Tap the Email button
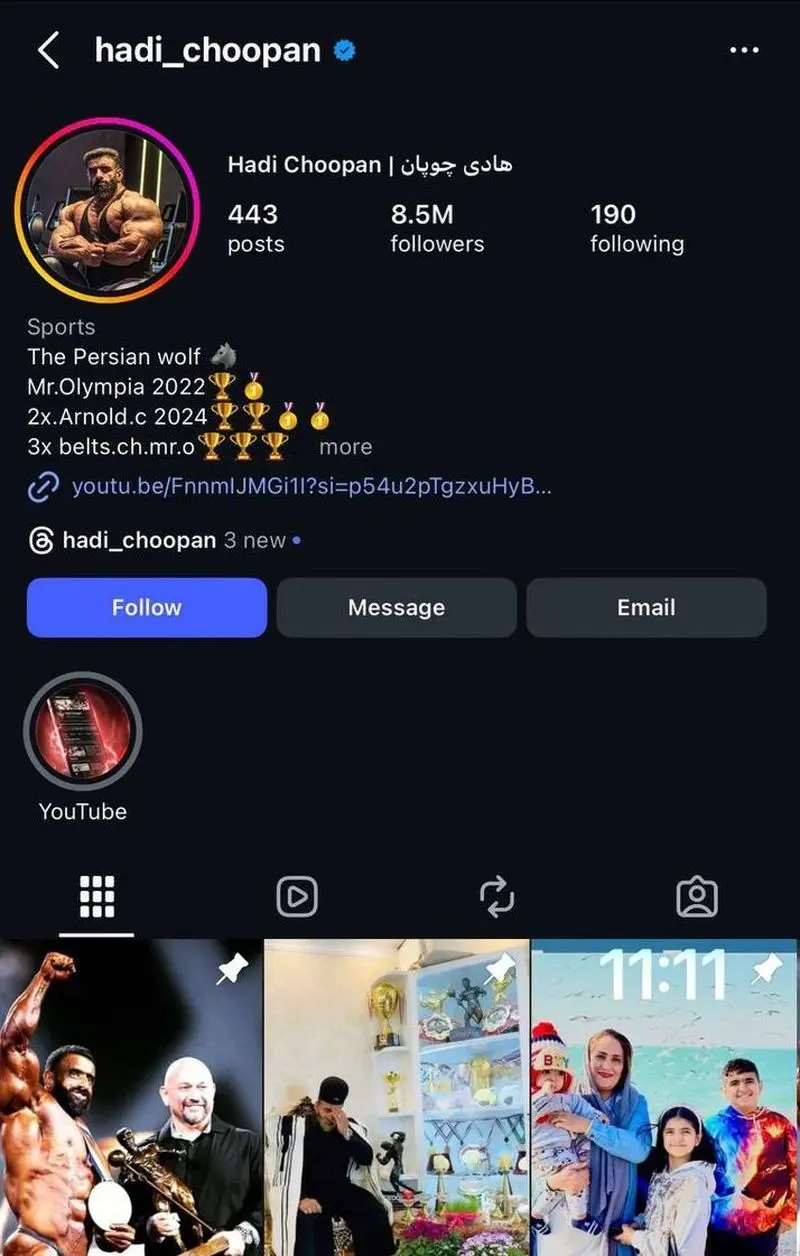The image size is (800, 1256). [x=646, y=607]
